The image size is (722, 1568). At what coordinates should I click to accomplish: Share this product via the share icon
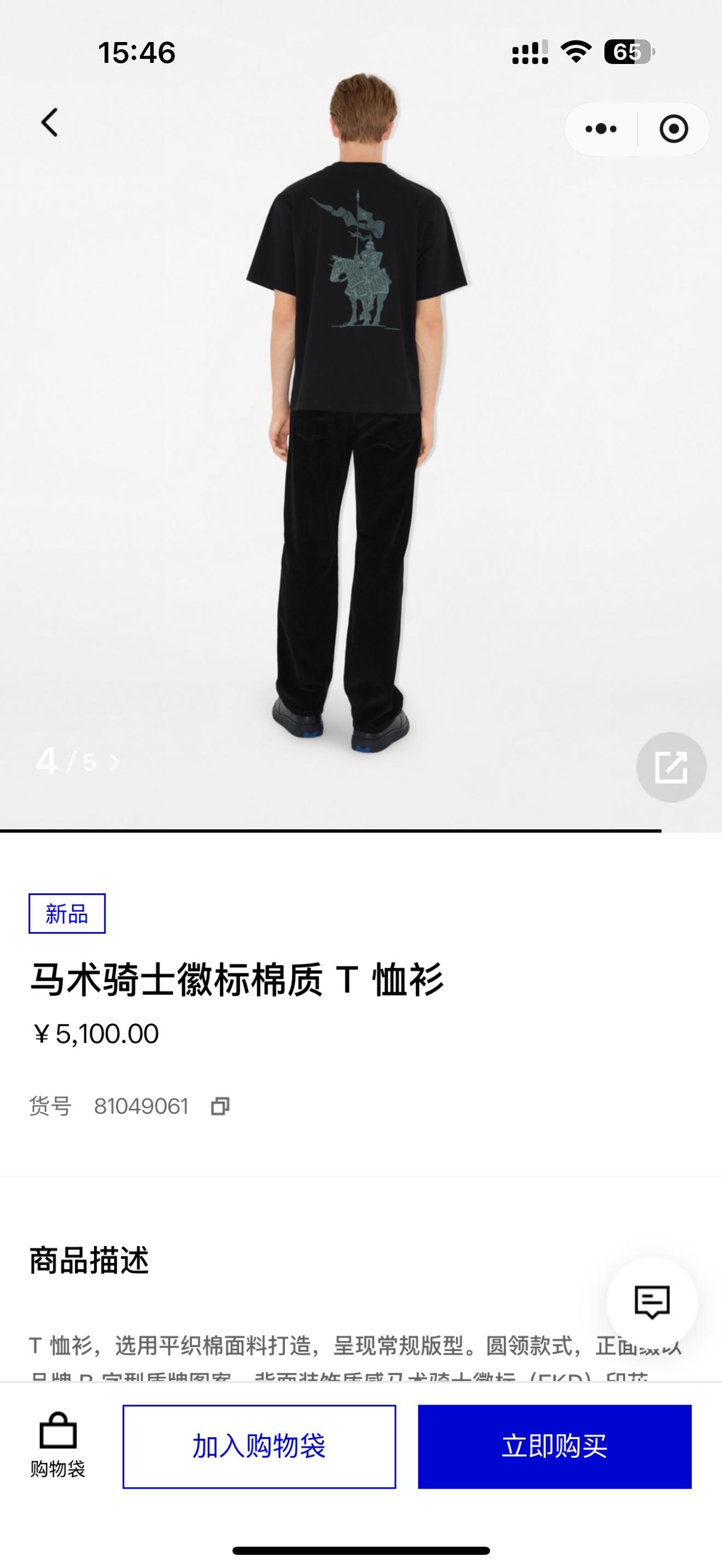tap(671, 767)
